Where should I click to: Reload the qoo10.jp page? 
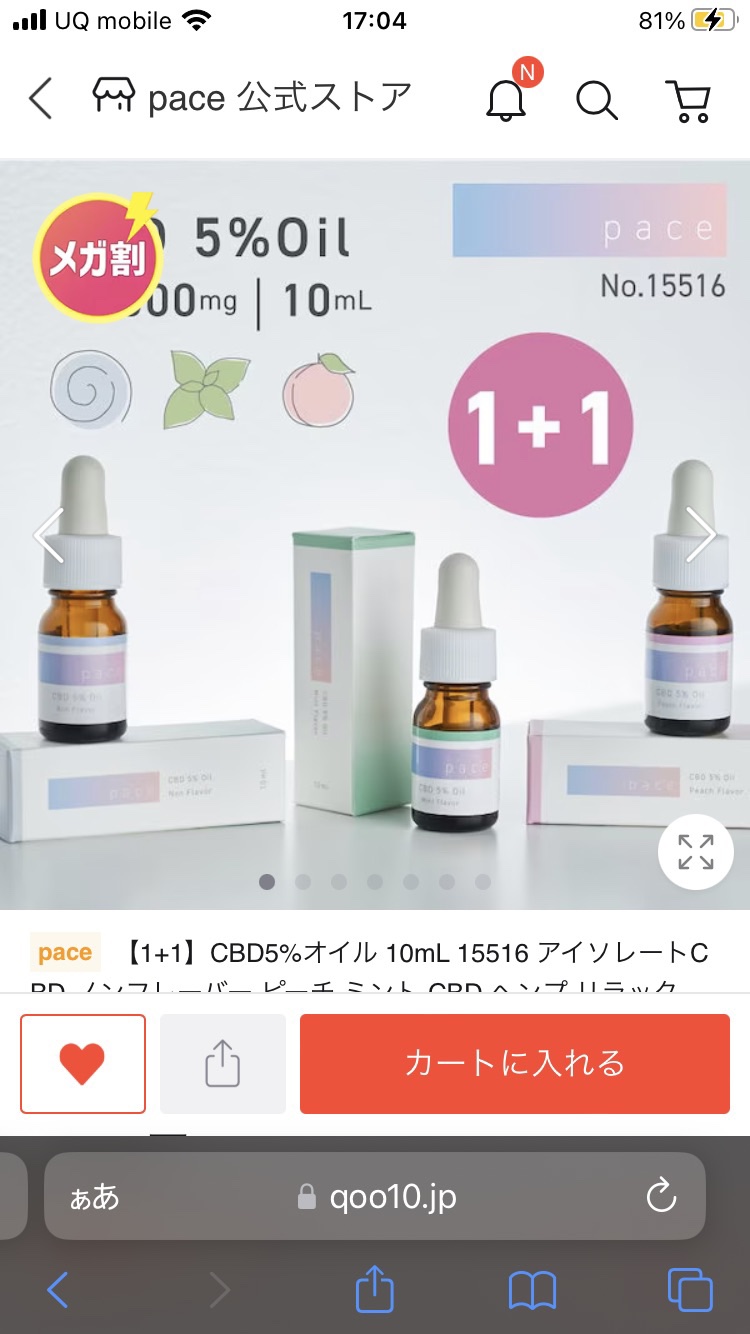pyautogui.click(x=661, y=1197)
